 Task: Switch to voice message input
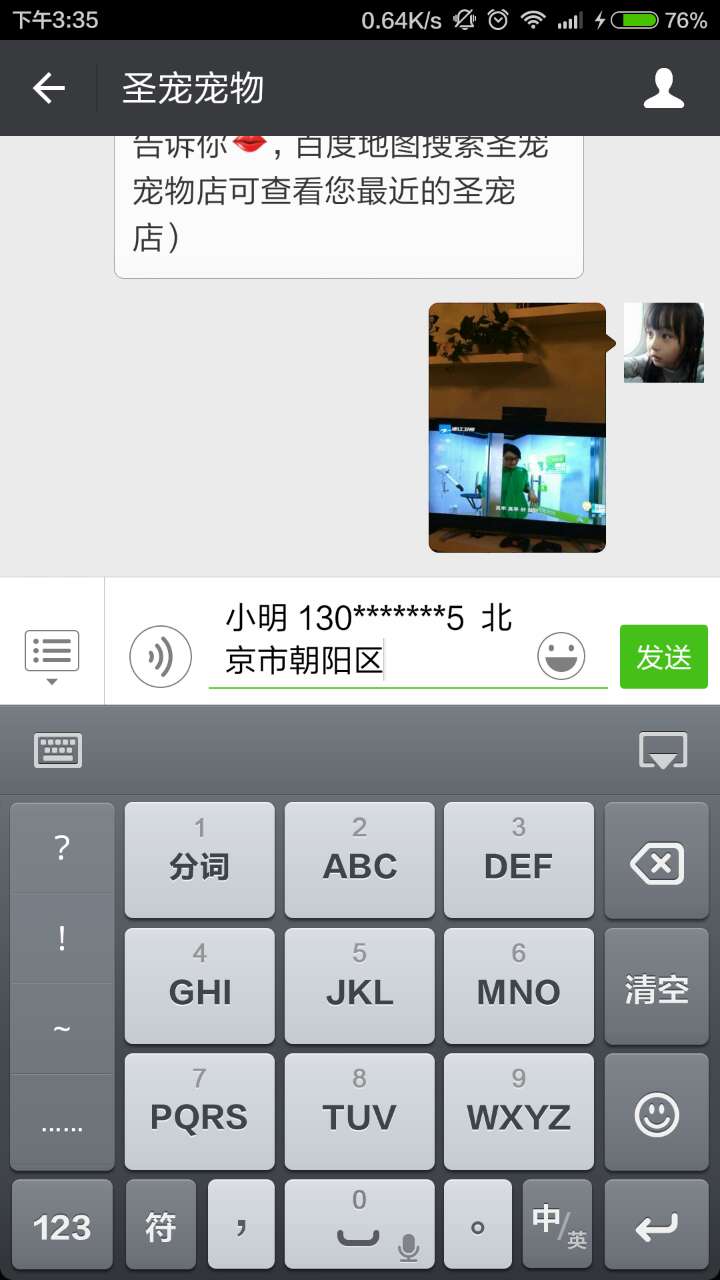160,656
